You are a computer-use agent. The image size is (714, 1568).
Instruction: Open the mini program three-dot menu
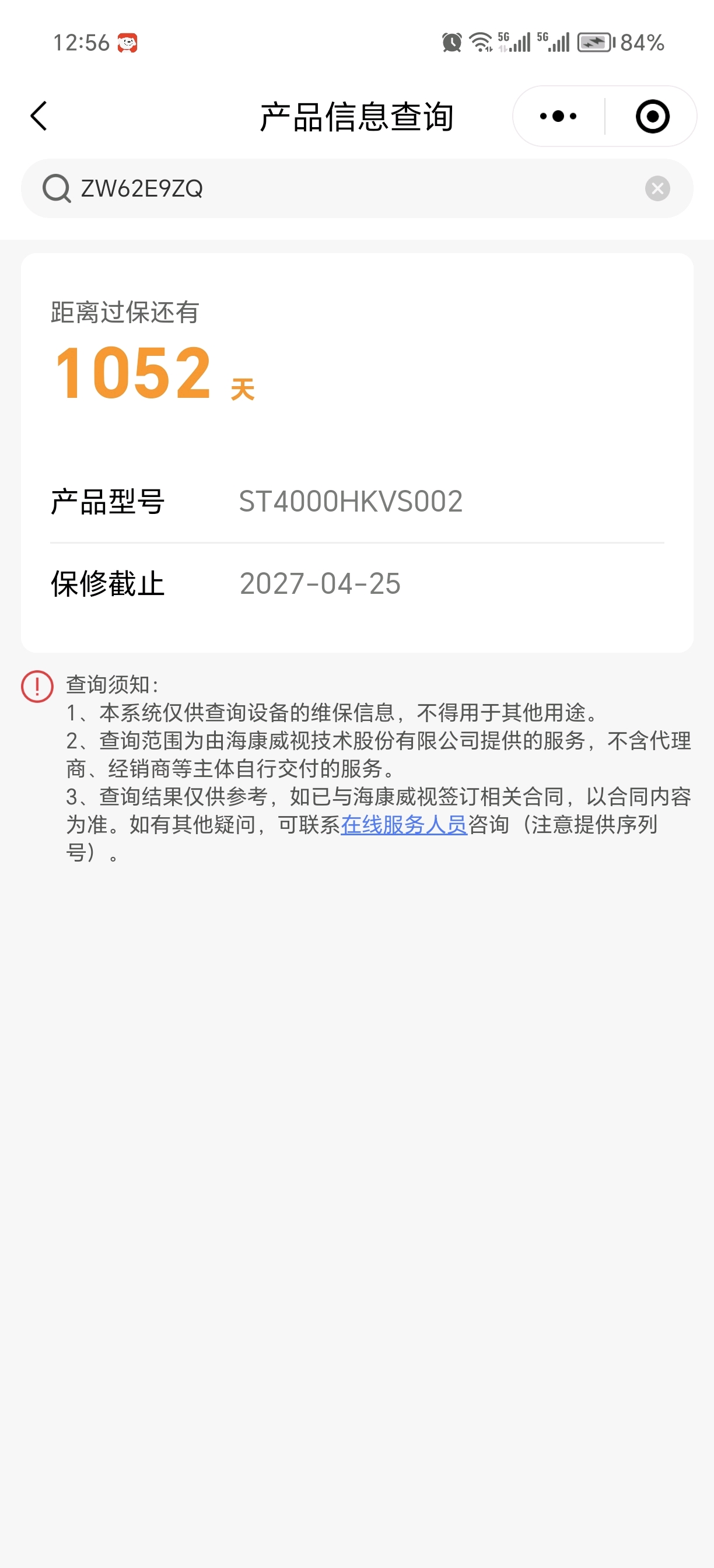coord(558,116)
